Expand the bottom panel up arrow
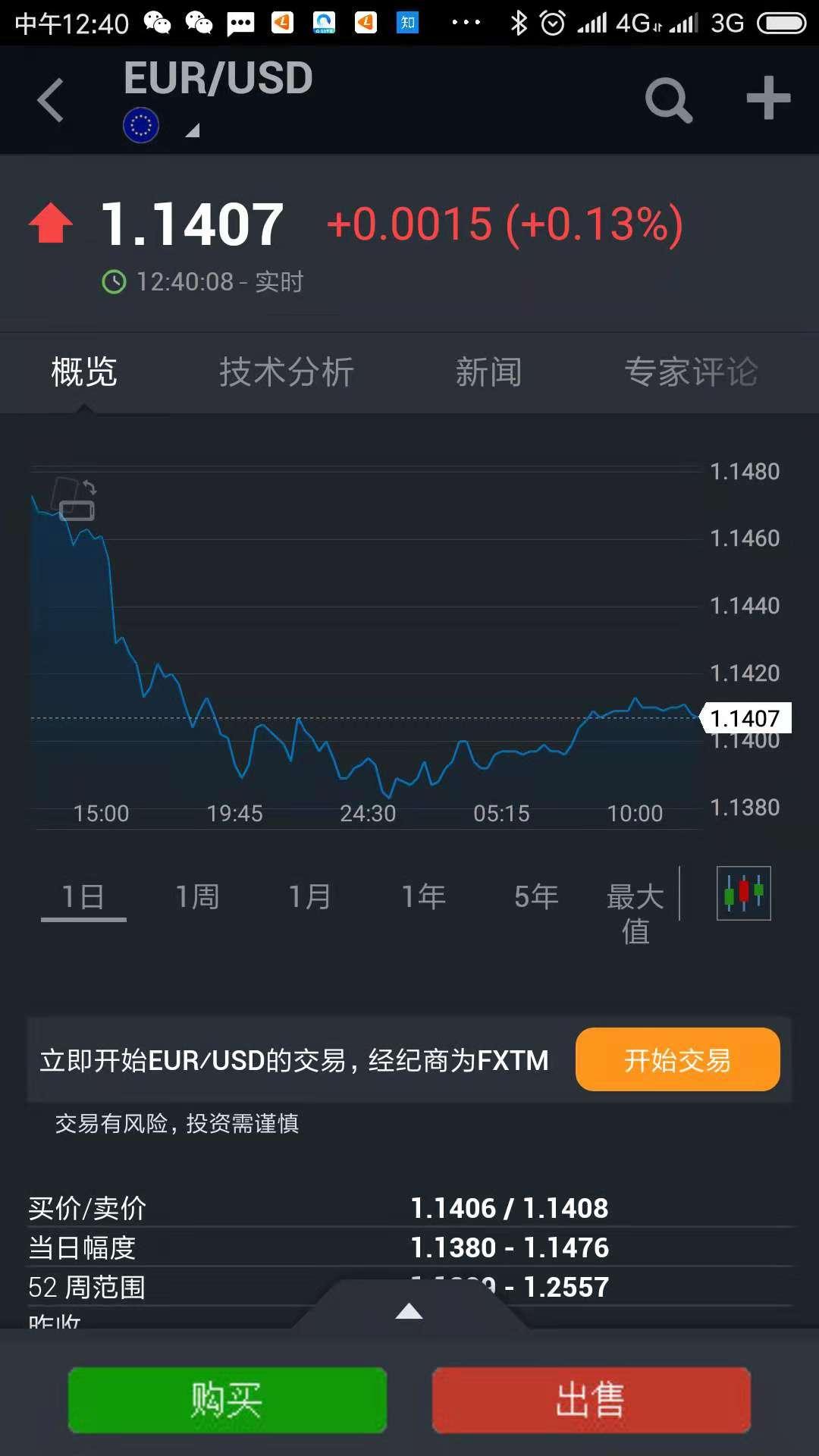The height and width of the screenshot is (1456, 819). 409,1310
